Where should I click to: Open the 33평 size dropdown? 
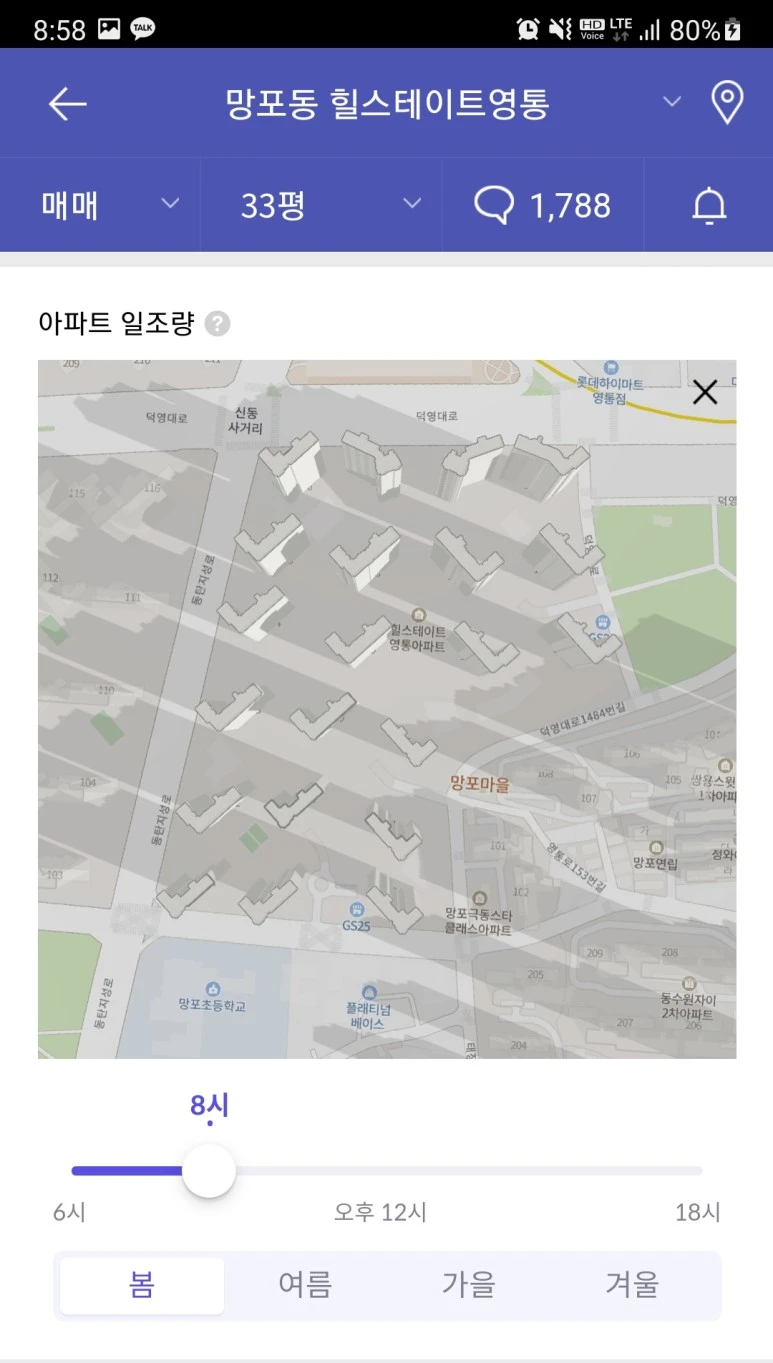[x=322, y=205]
